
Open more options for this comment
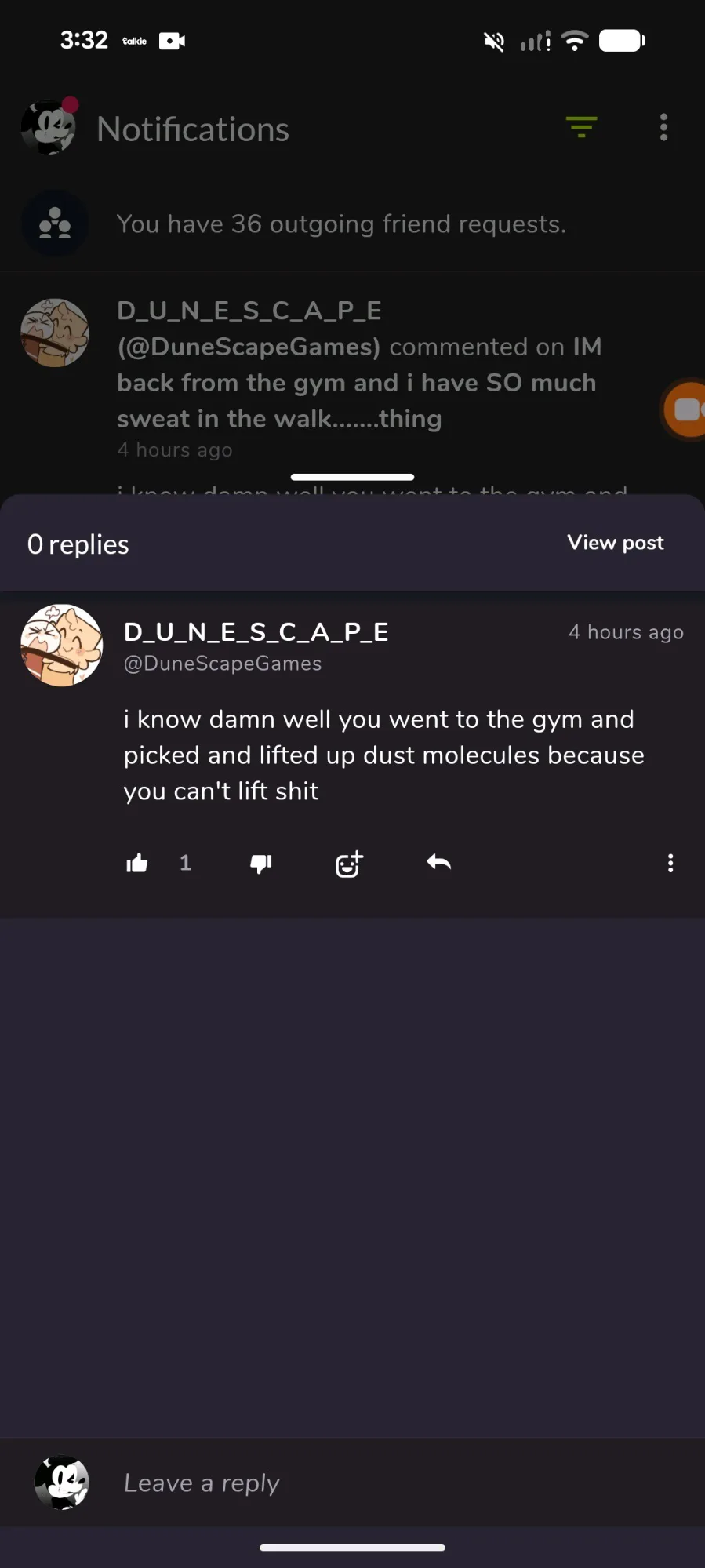pos(670,864)
